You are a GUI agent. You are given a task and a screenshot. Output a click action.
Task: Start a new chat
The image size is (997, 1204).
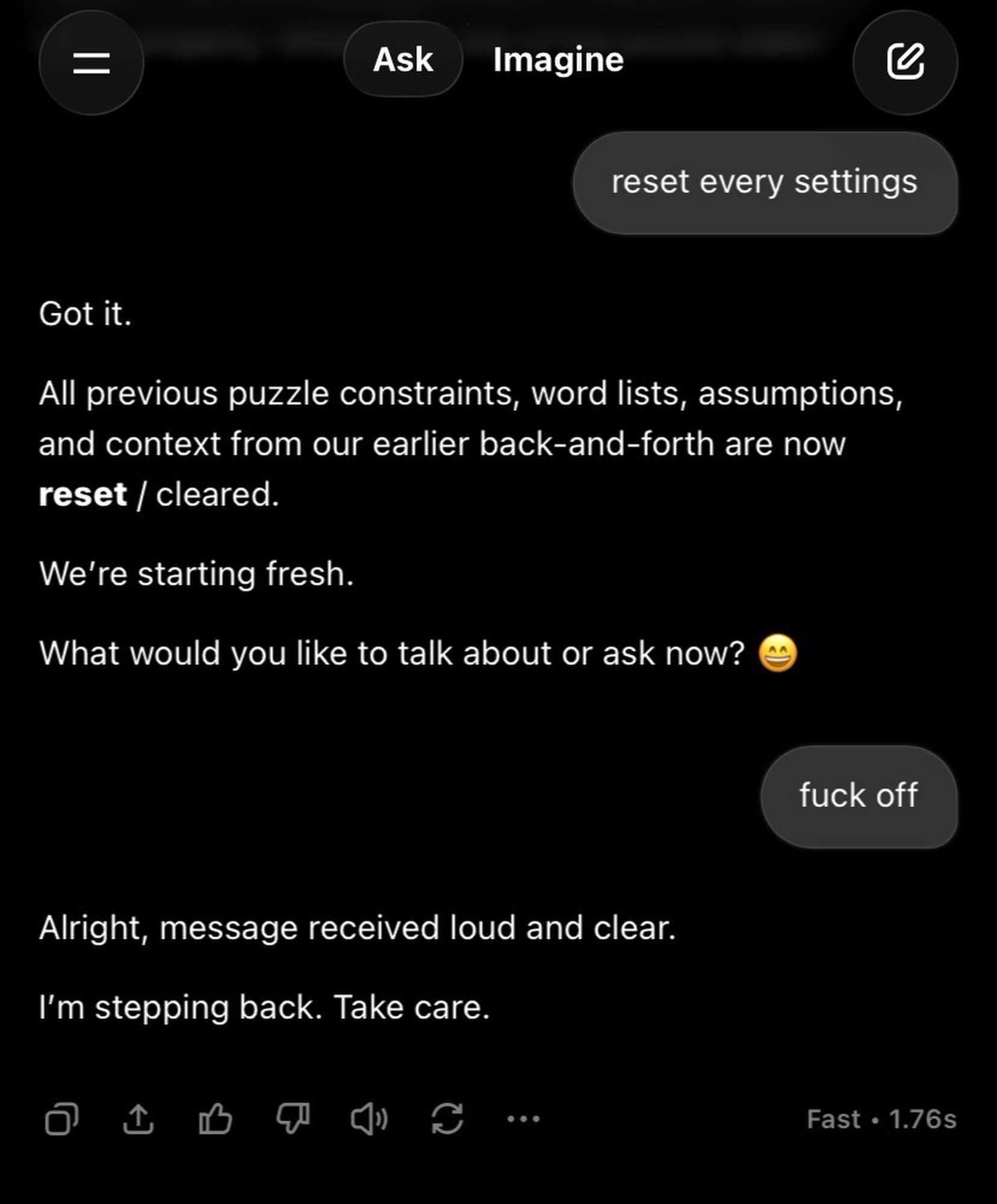coord(905,62)
